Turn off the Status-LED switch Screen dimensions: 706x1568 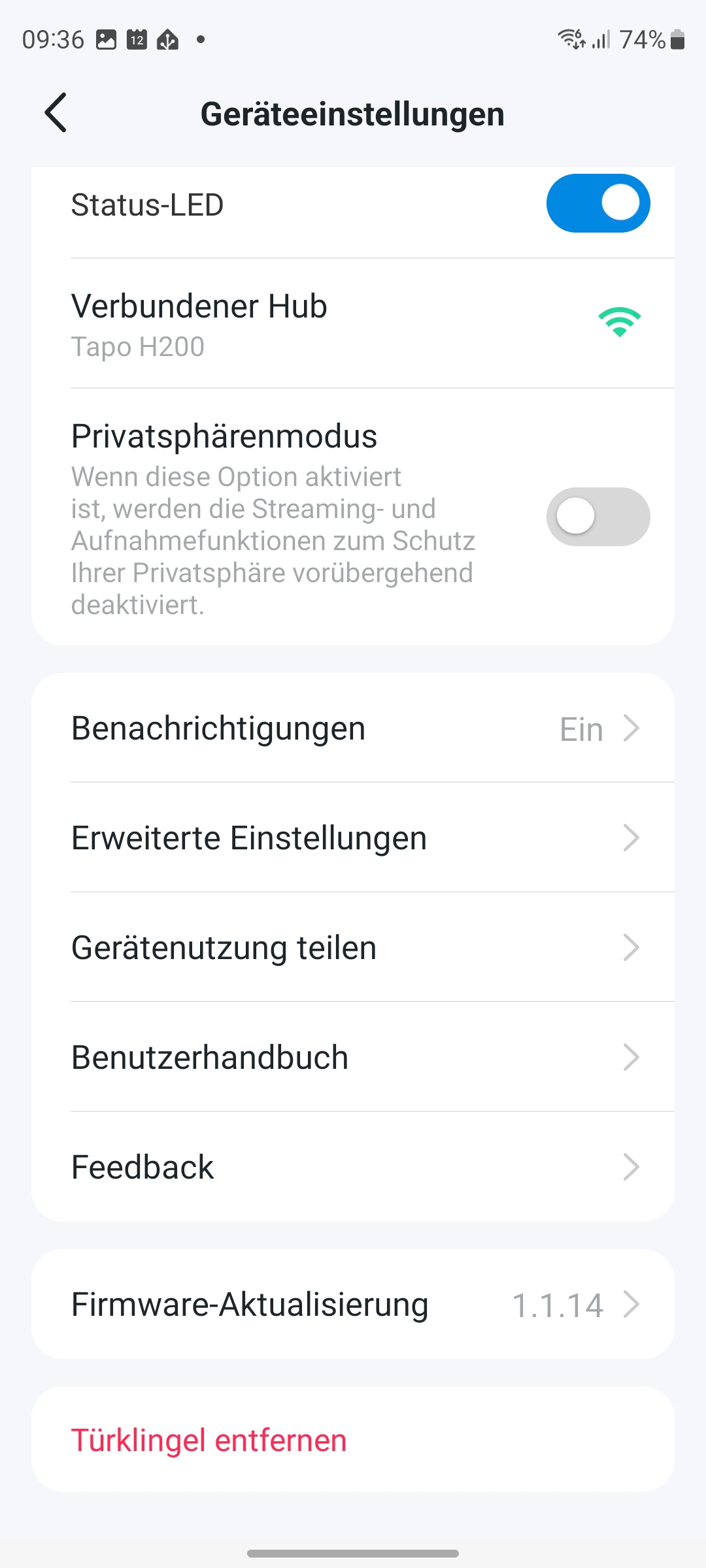[597, 203]
